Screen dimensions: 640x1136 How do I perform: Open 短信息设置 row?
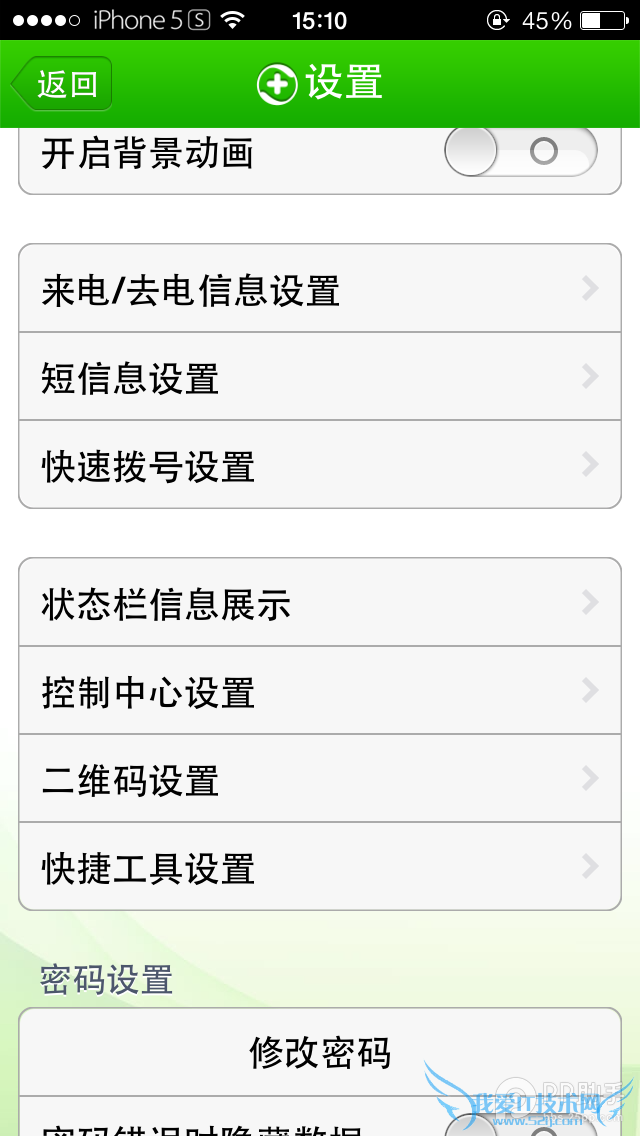(x=320, y=377)
